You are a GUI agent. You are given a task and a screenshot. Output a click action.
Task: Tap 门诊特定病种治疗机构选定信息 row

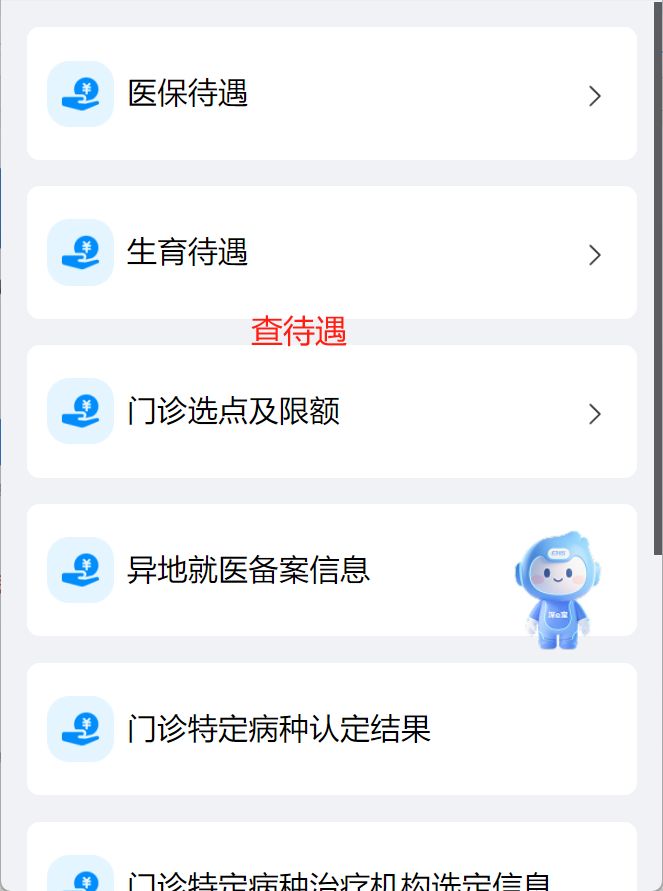click(330, 872)
